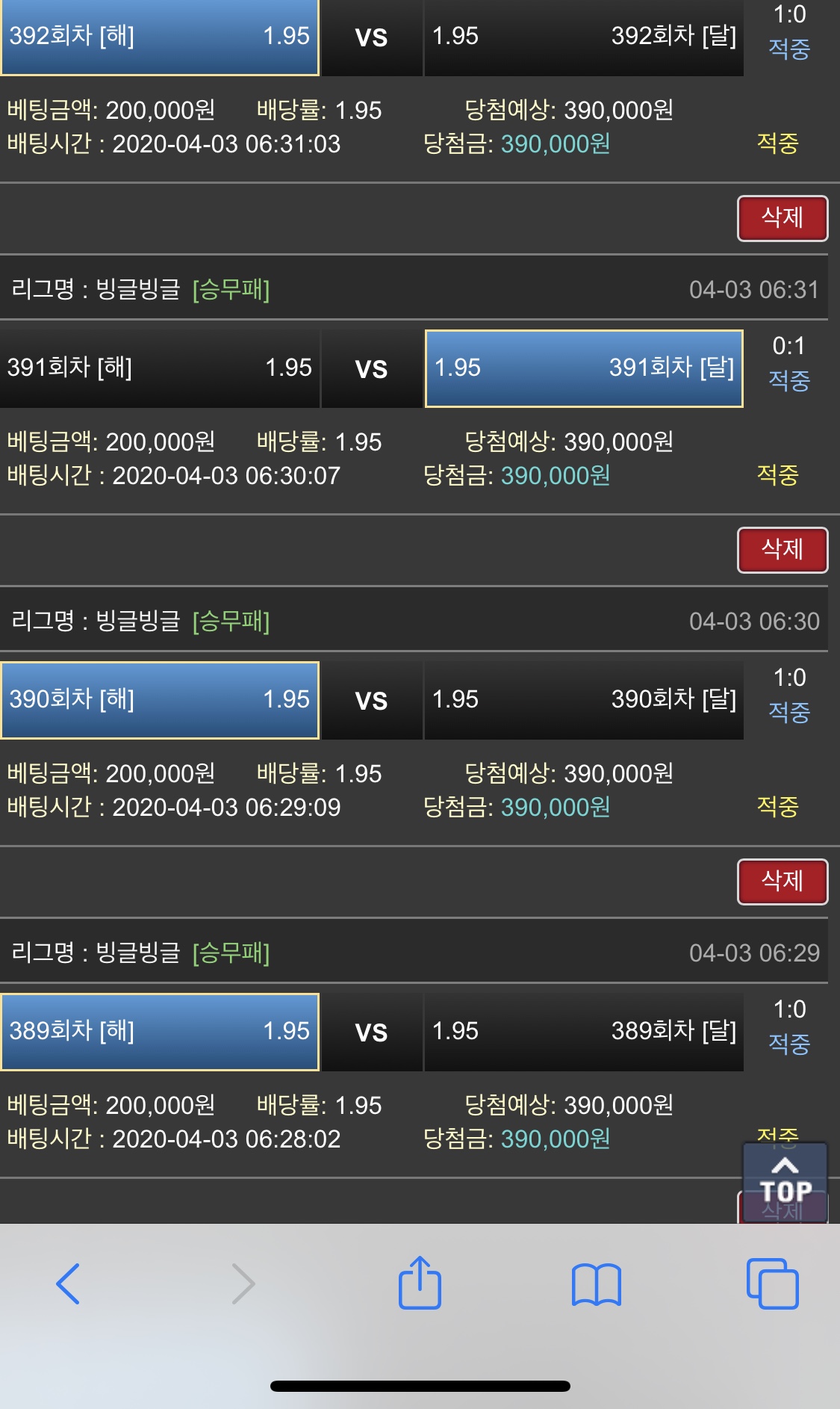Delete the 391회차 bet record
Viewport: 840px width, 1409px height.
pyautogui.click(x=782, y=550)
